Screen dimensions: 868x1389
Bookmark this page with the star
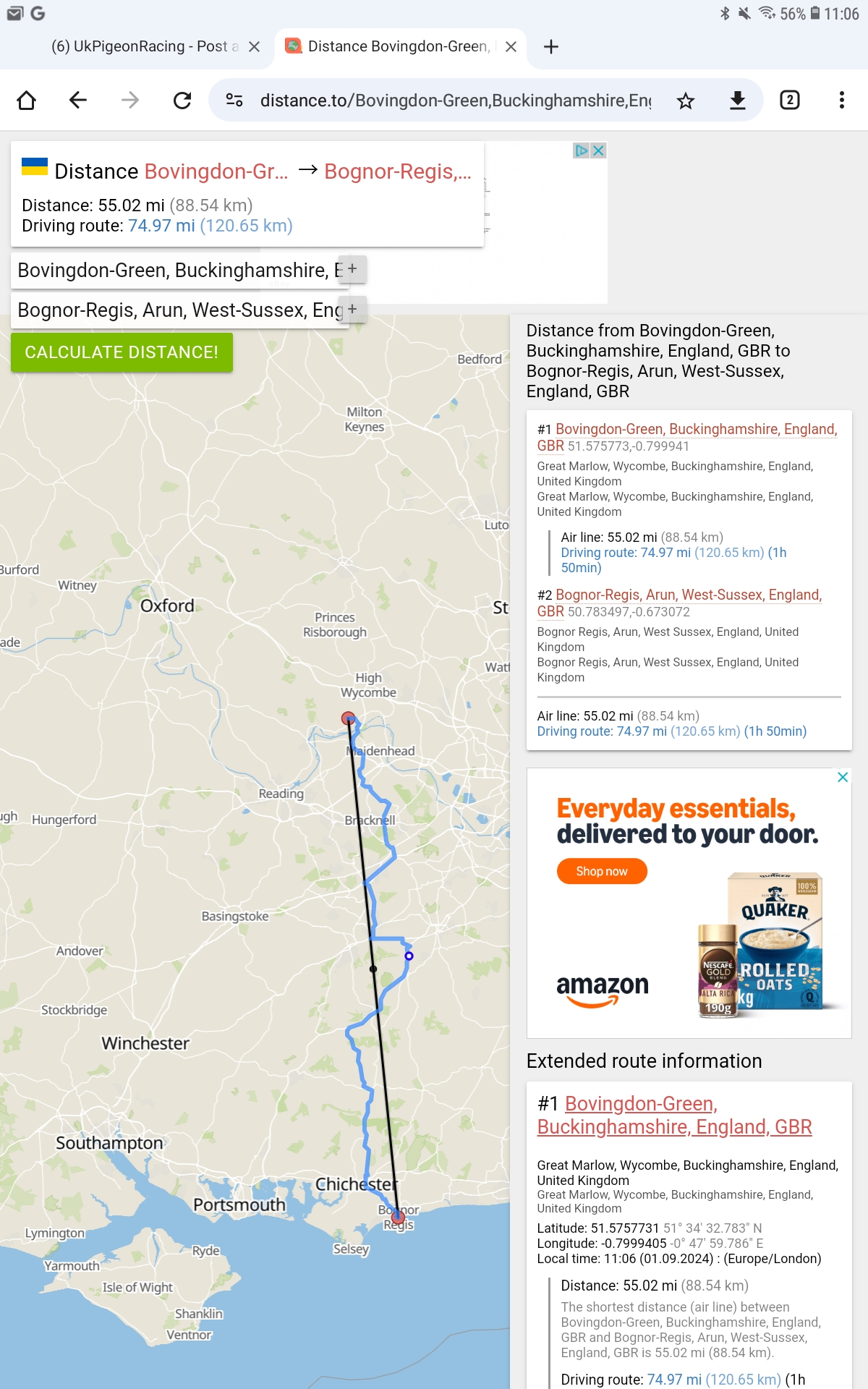(686, 100)
